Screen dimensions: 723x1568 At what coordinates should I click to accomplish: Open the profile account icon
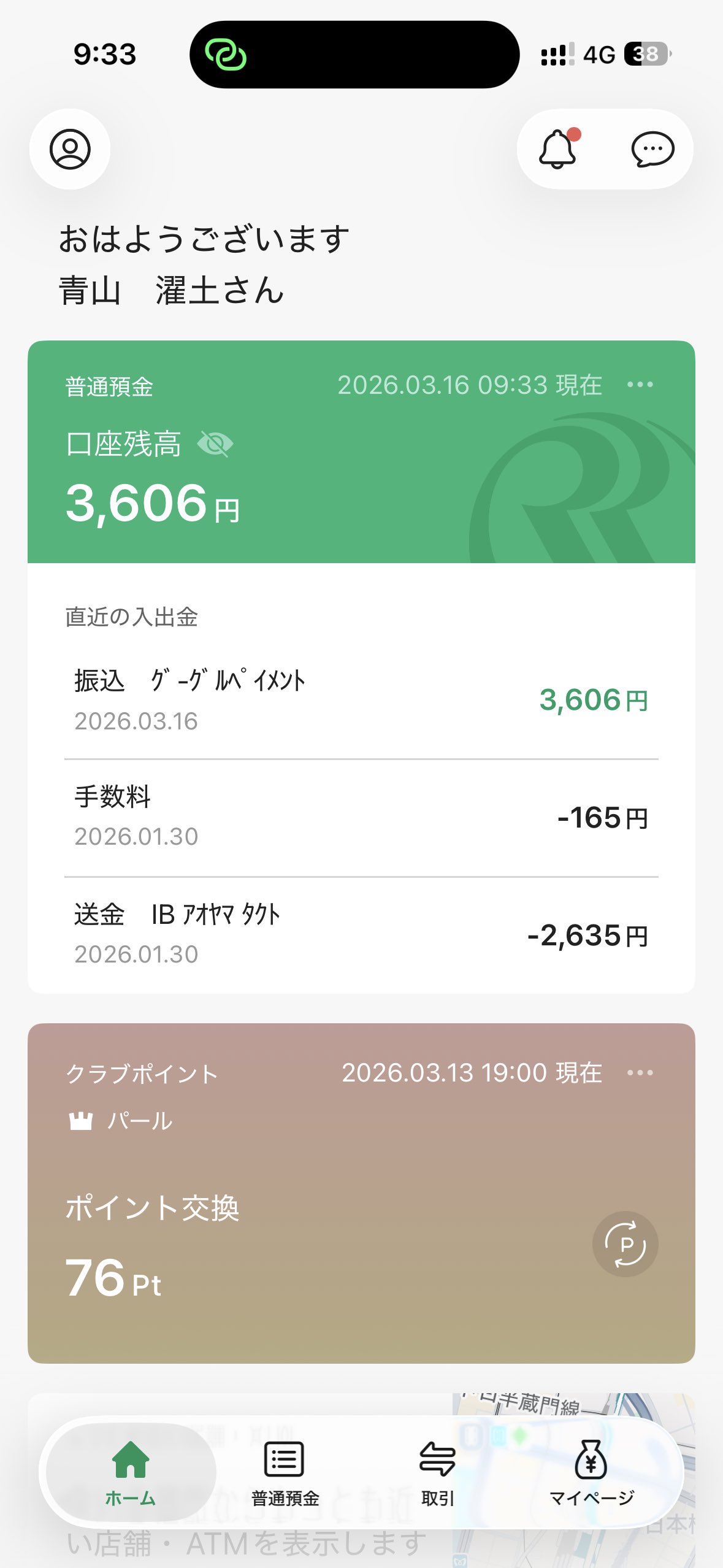click(70, 149)
